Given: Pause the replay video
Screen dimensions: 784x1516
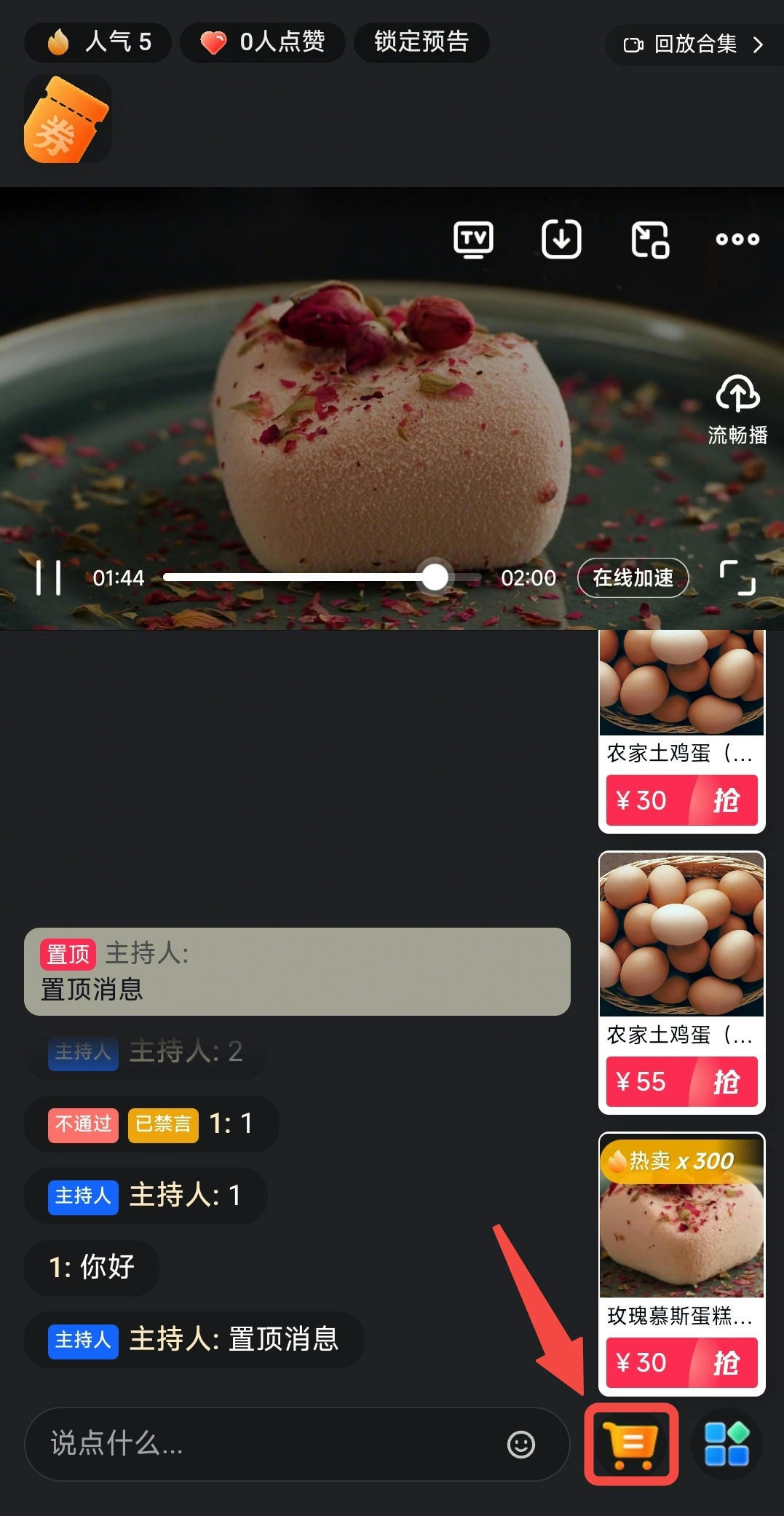Looking at the screenshot, I should (x=48, y=578).
